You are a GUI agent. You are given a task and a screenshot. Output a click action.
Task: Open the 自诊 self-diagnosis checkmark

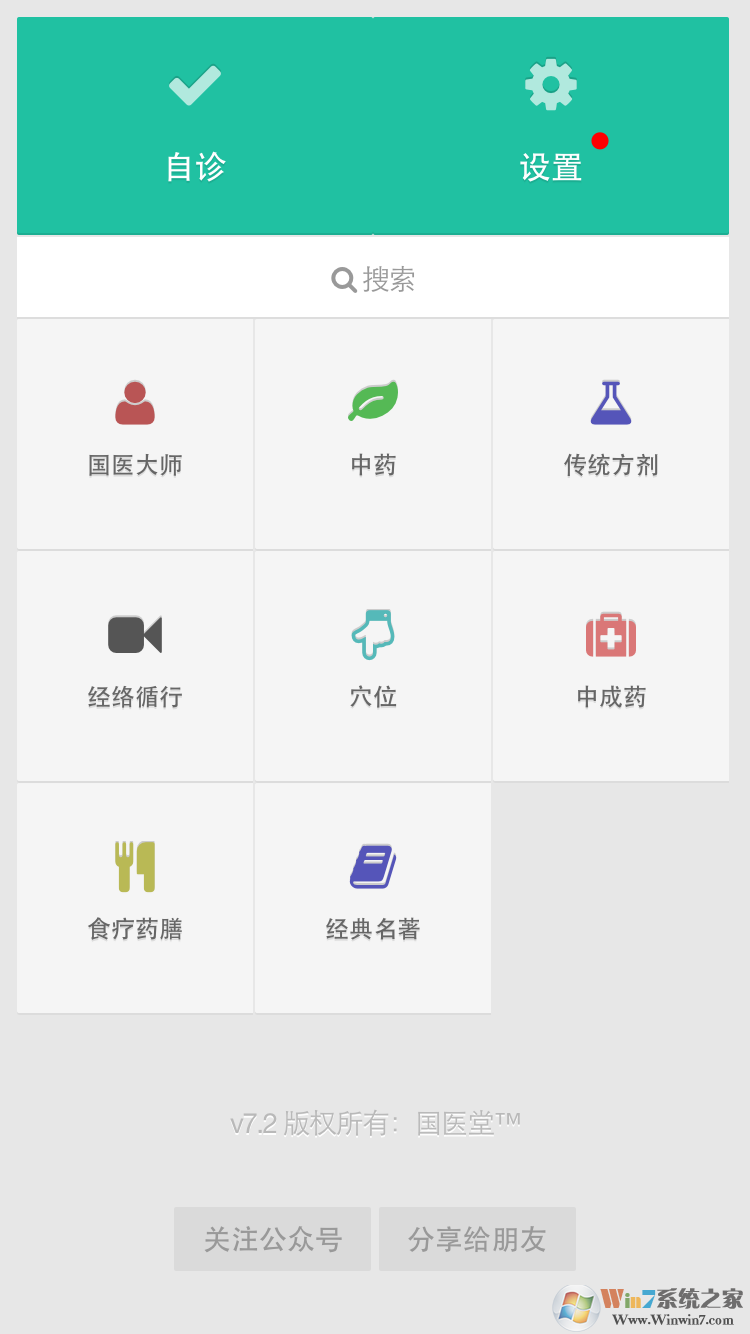click(x=194, y=85)
